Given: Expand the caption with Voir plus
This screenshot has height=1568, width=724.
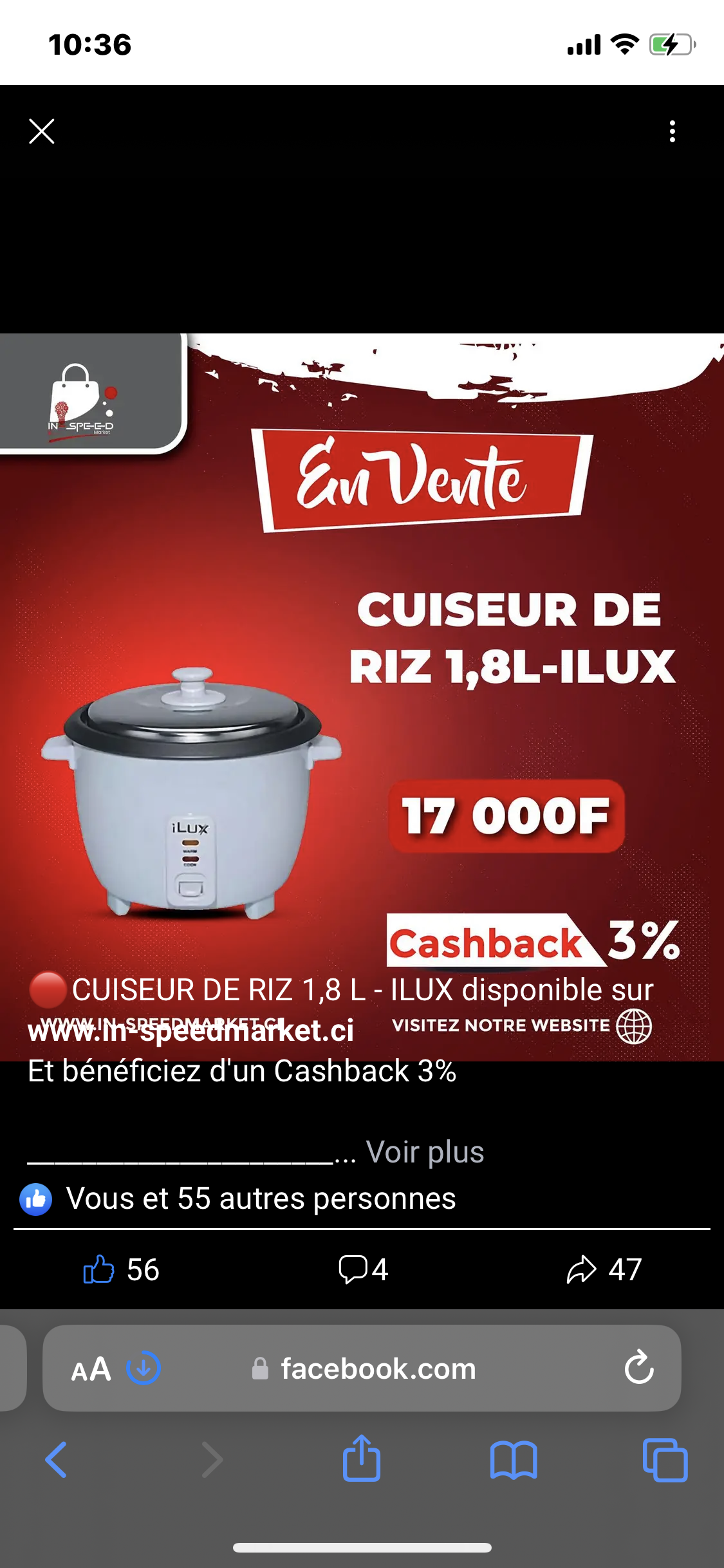Looking at the screenshot, I should click(x=425, y=1152).
